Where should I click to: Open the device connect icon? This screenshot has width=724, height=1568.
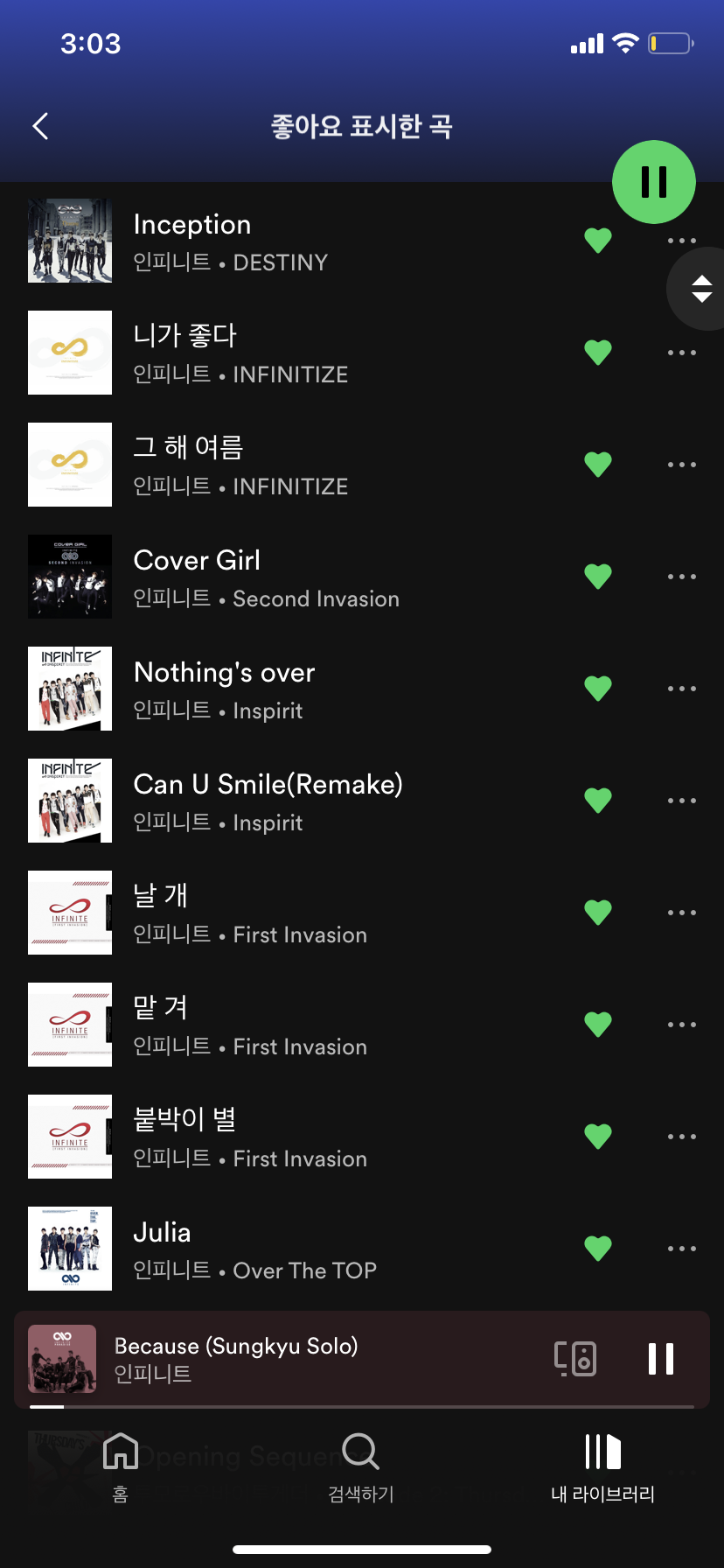(575, 1359)
